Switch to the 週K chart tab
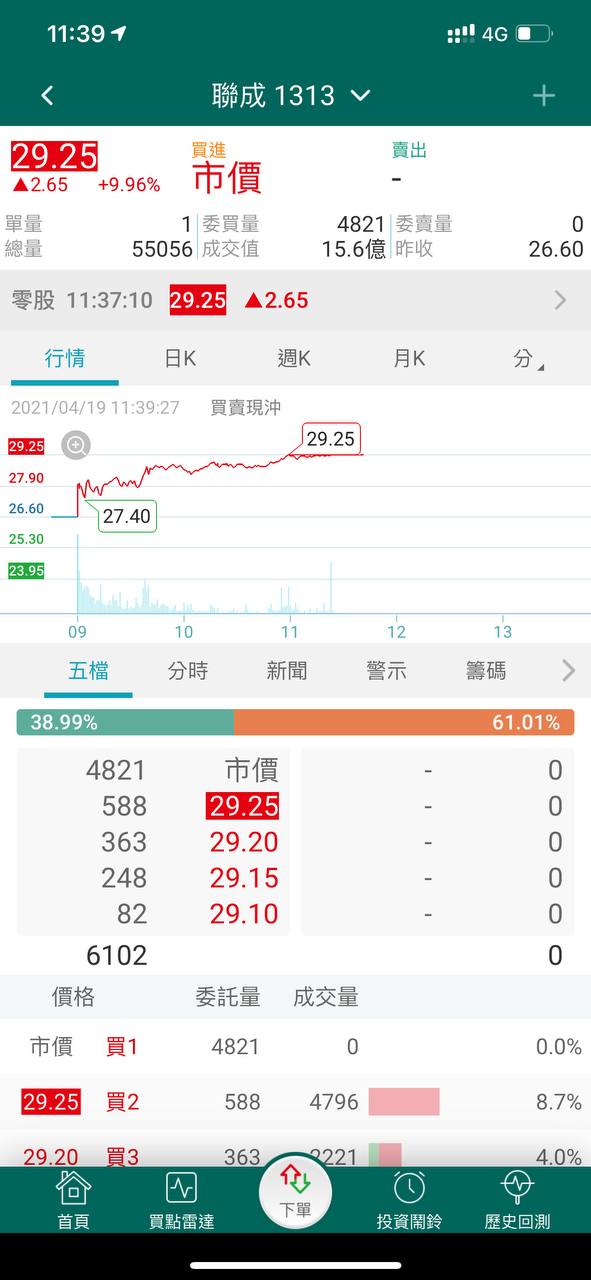The image size is (591, 1280). [x=294, y=359]
